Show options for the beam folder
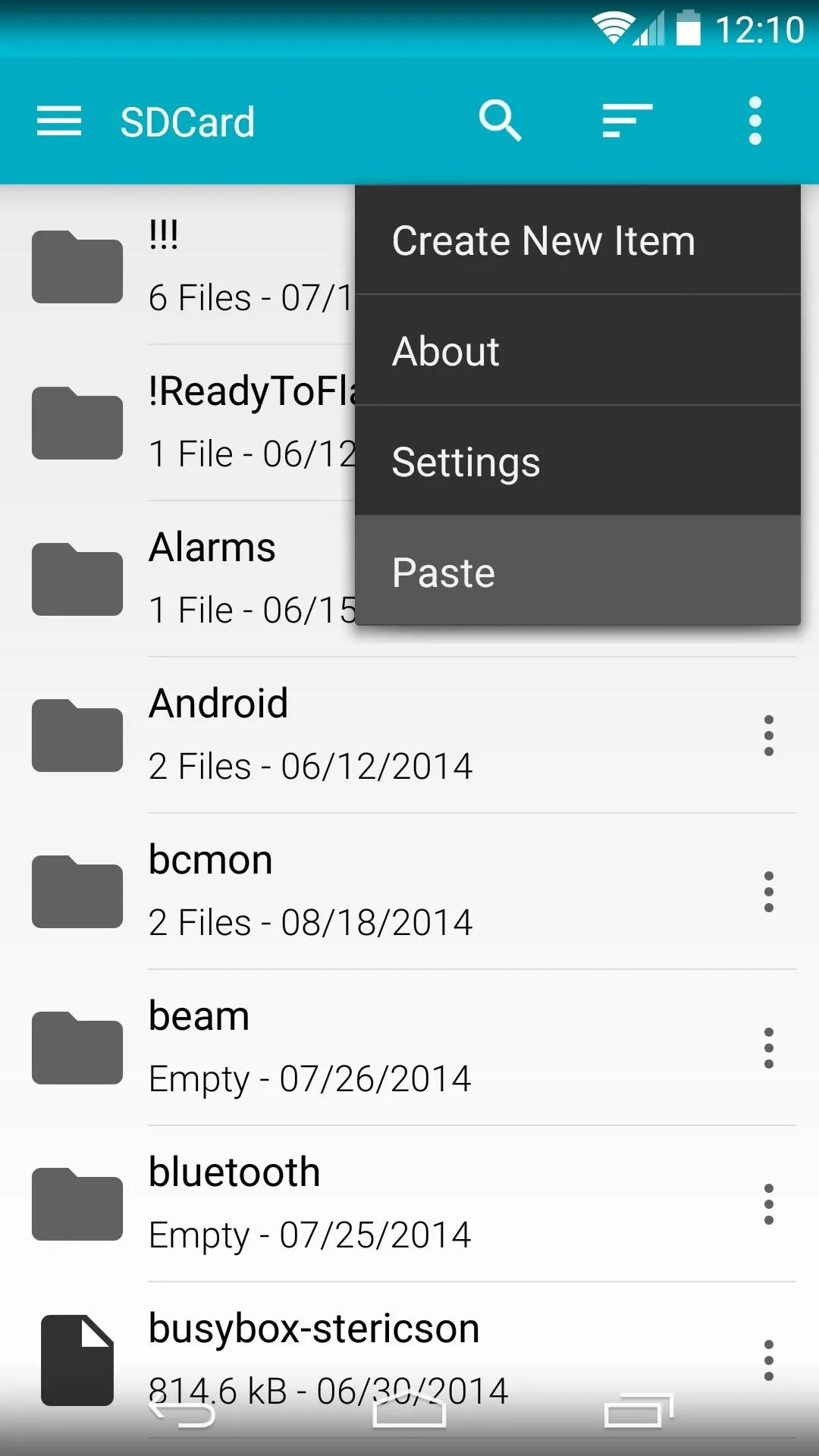This screenshot has width=819, height=1456. (x=769, y=1047)
